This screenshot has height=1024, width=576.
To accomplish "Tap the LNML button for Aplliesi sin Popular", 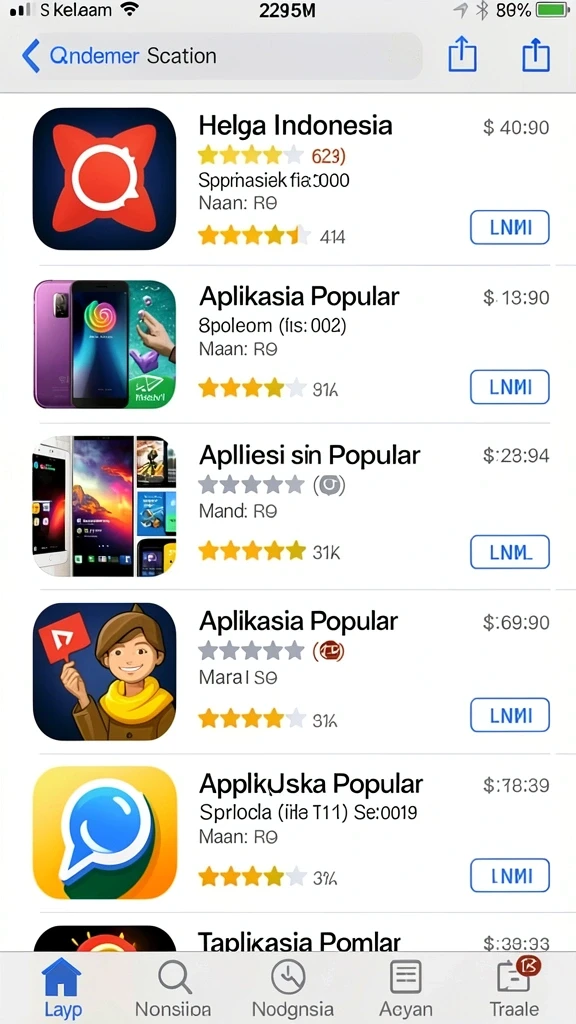I will 509,552.
